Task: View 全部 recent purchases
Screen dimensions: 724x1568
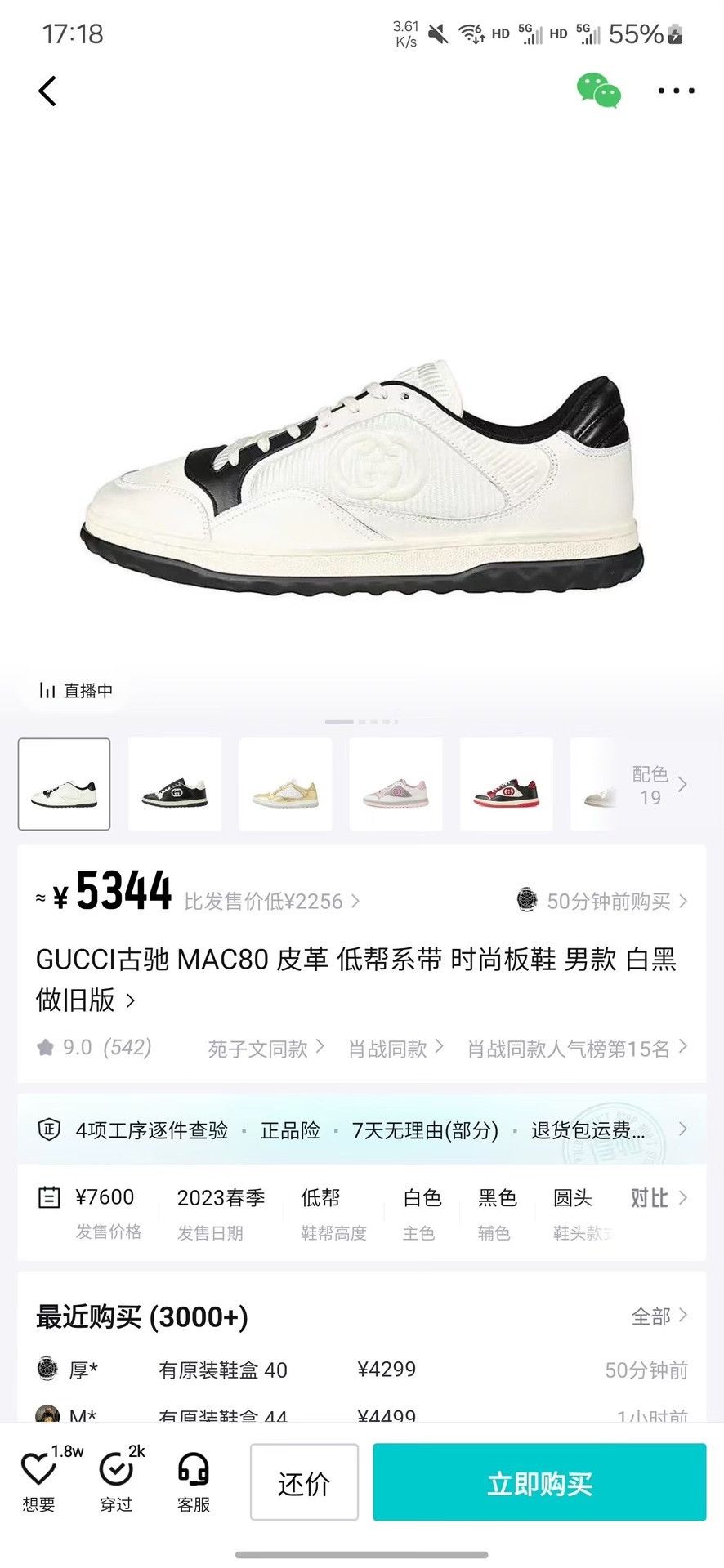Action: 659,1316
